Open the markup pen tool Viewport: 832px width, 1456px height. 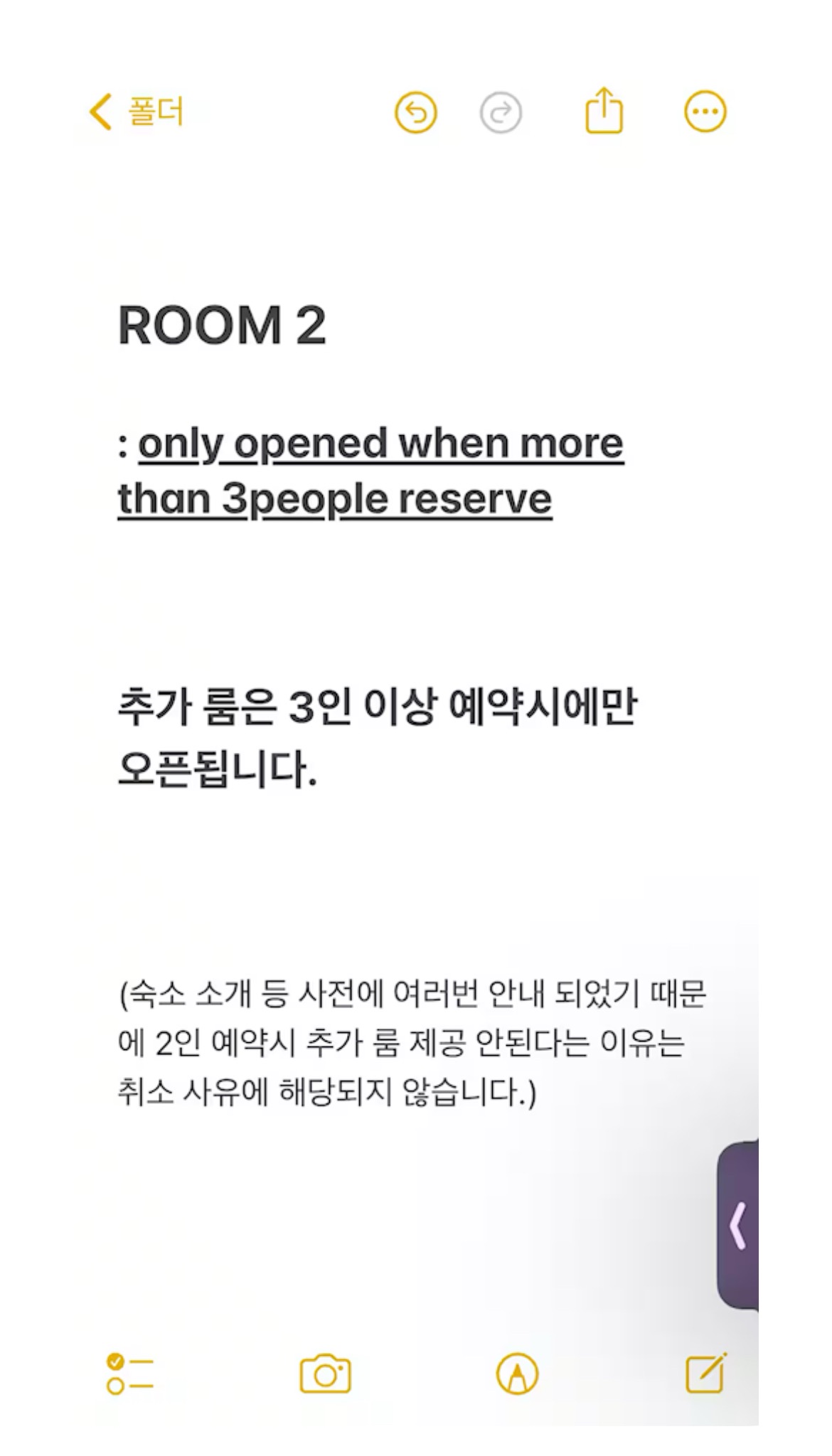tap(517, 1374)
